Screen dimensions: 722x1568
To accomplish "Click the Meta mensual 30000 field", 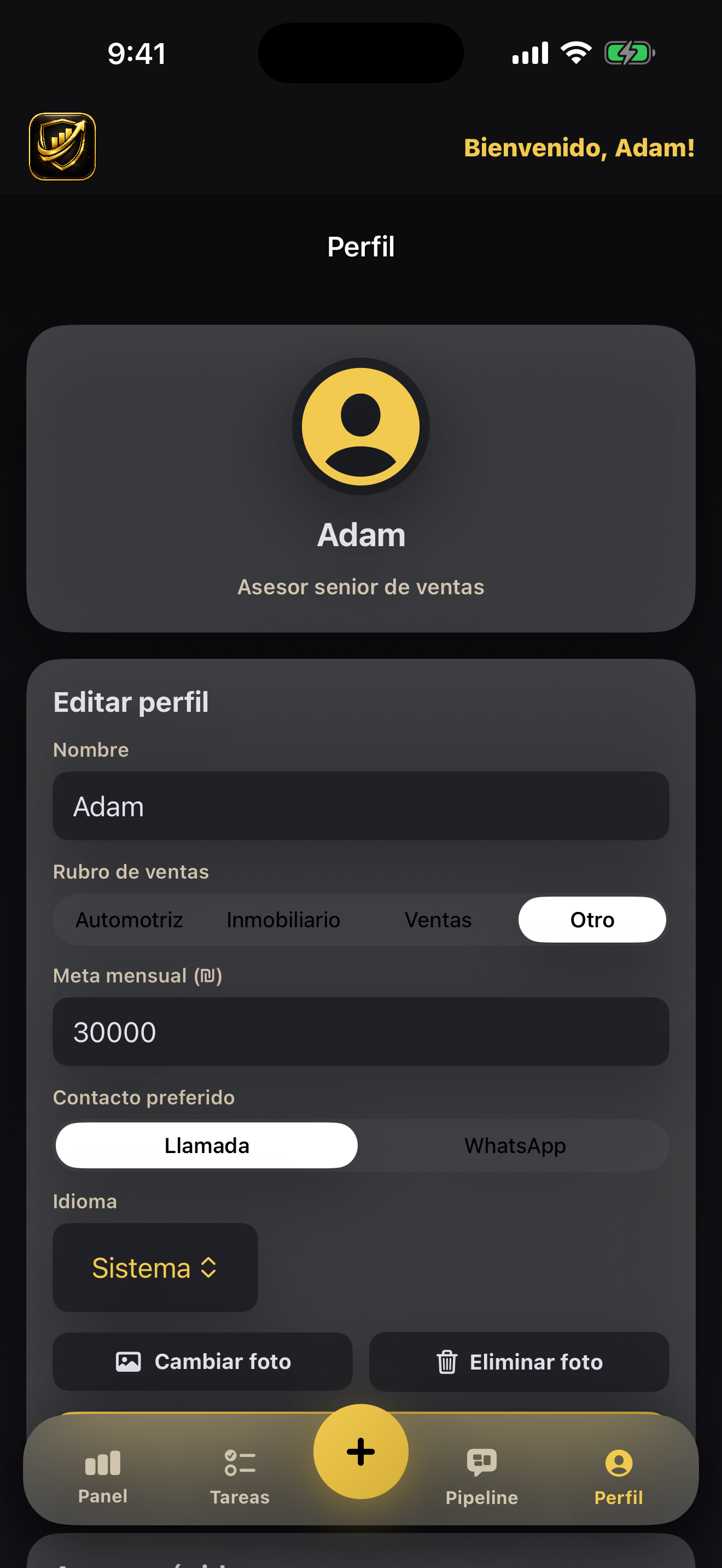I will click(360, 1032).
